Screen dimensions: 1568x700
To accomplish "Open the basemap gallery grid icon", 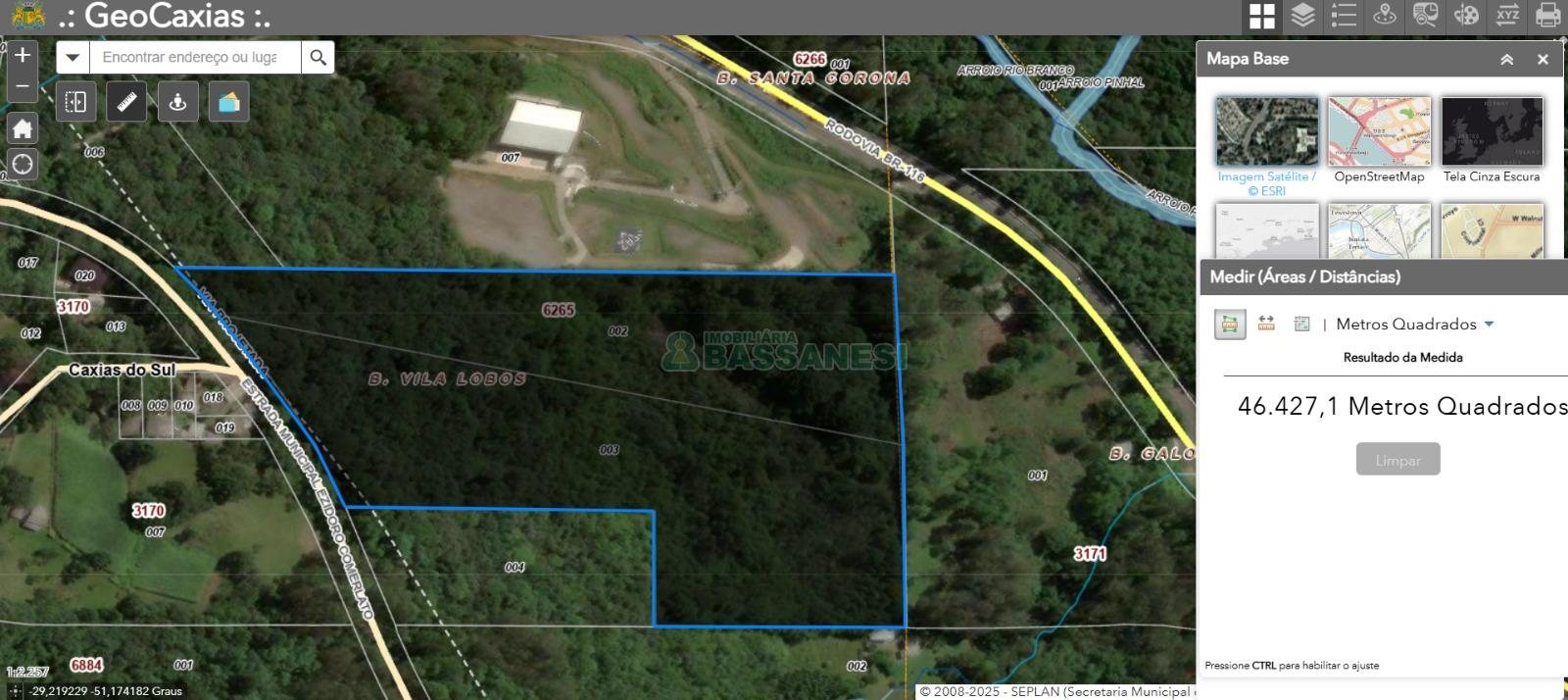I will (1262, 16).
